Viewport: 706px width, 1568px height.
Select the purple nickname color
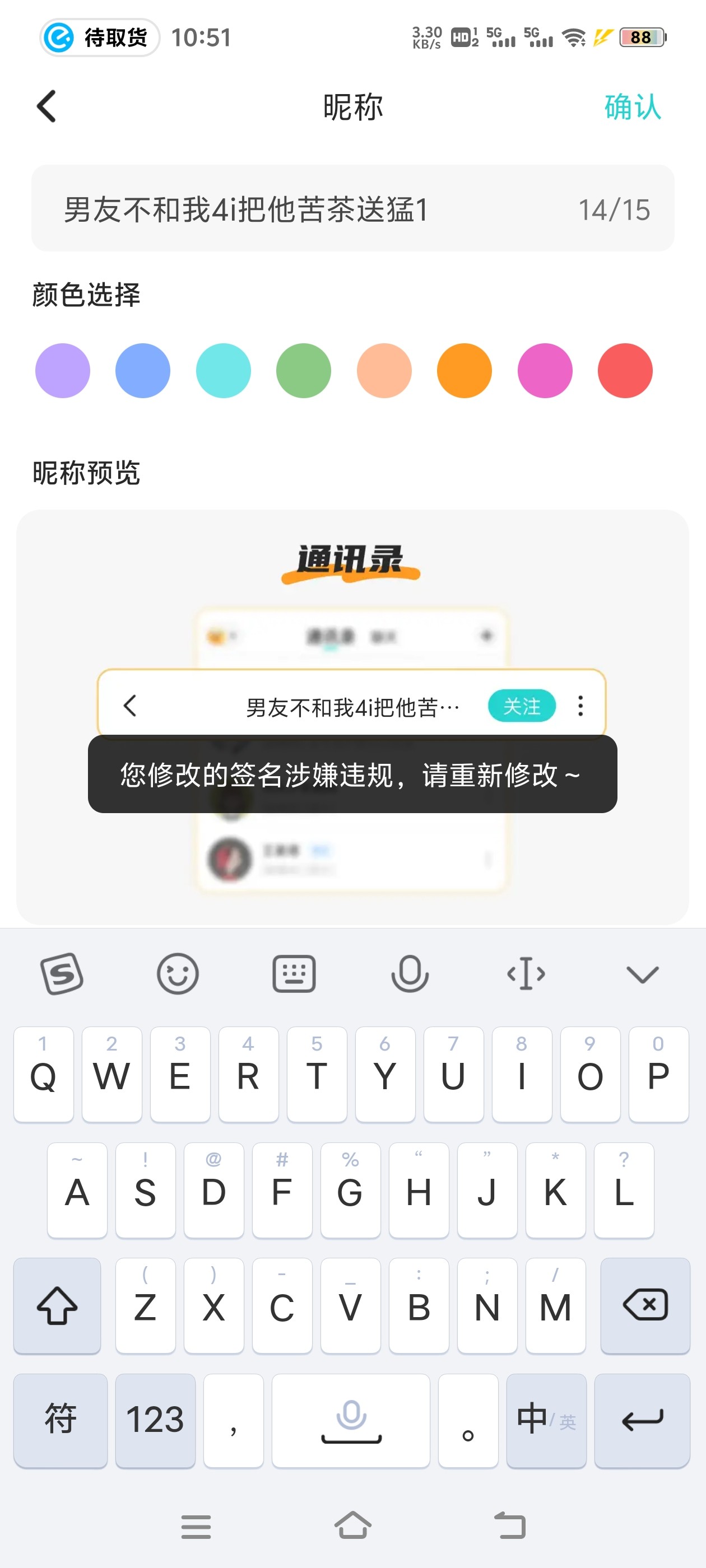[x=63, y=371]
